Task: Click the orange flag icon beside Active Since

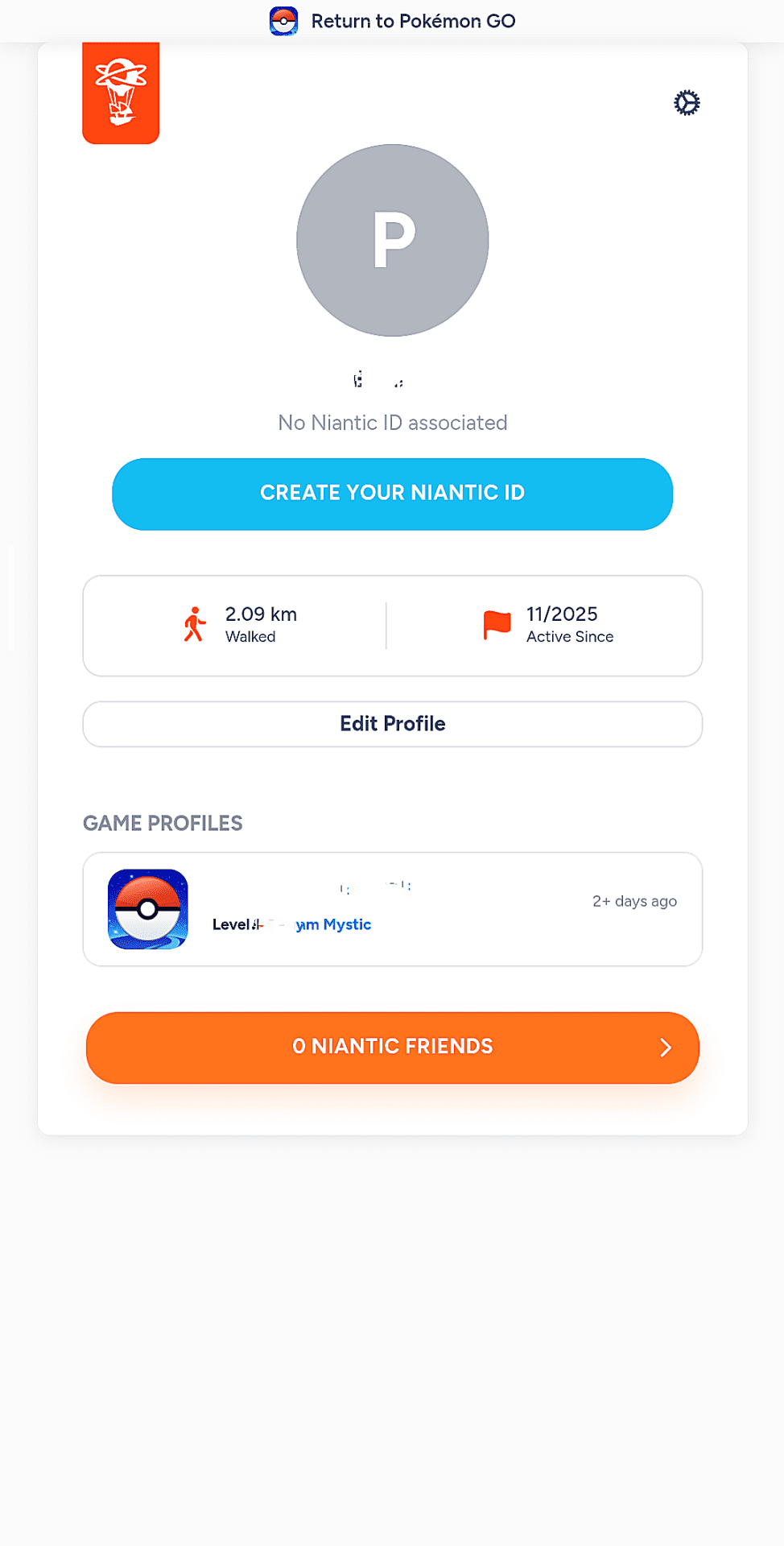Action: [x=496, y=624]
